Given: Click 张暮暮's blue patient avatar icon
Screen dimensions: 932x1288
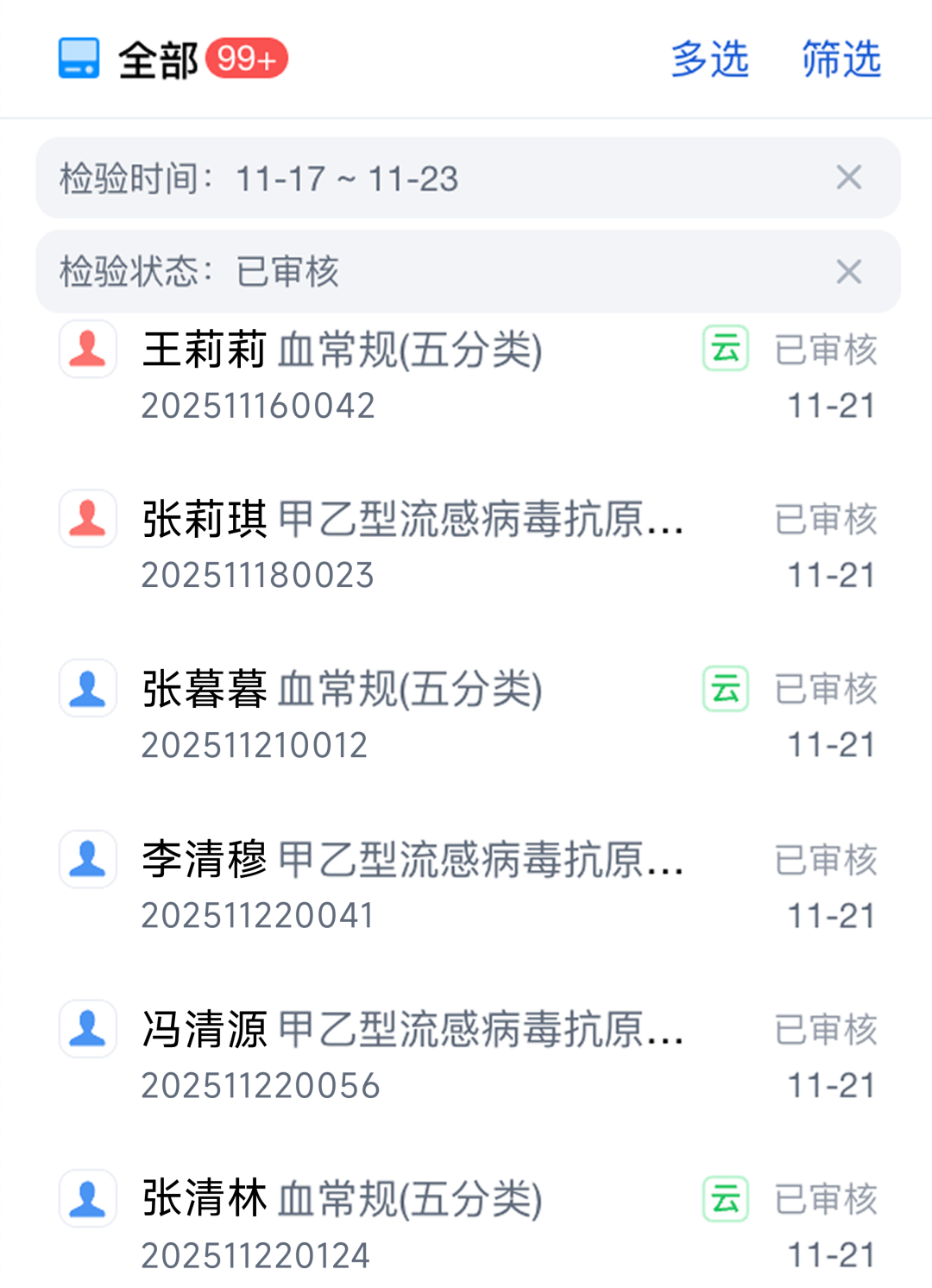Looking at the screenshot, I should click(x=87, y=688).
